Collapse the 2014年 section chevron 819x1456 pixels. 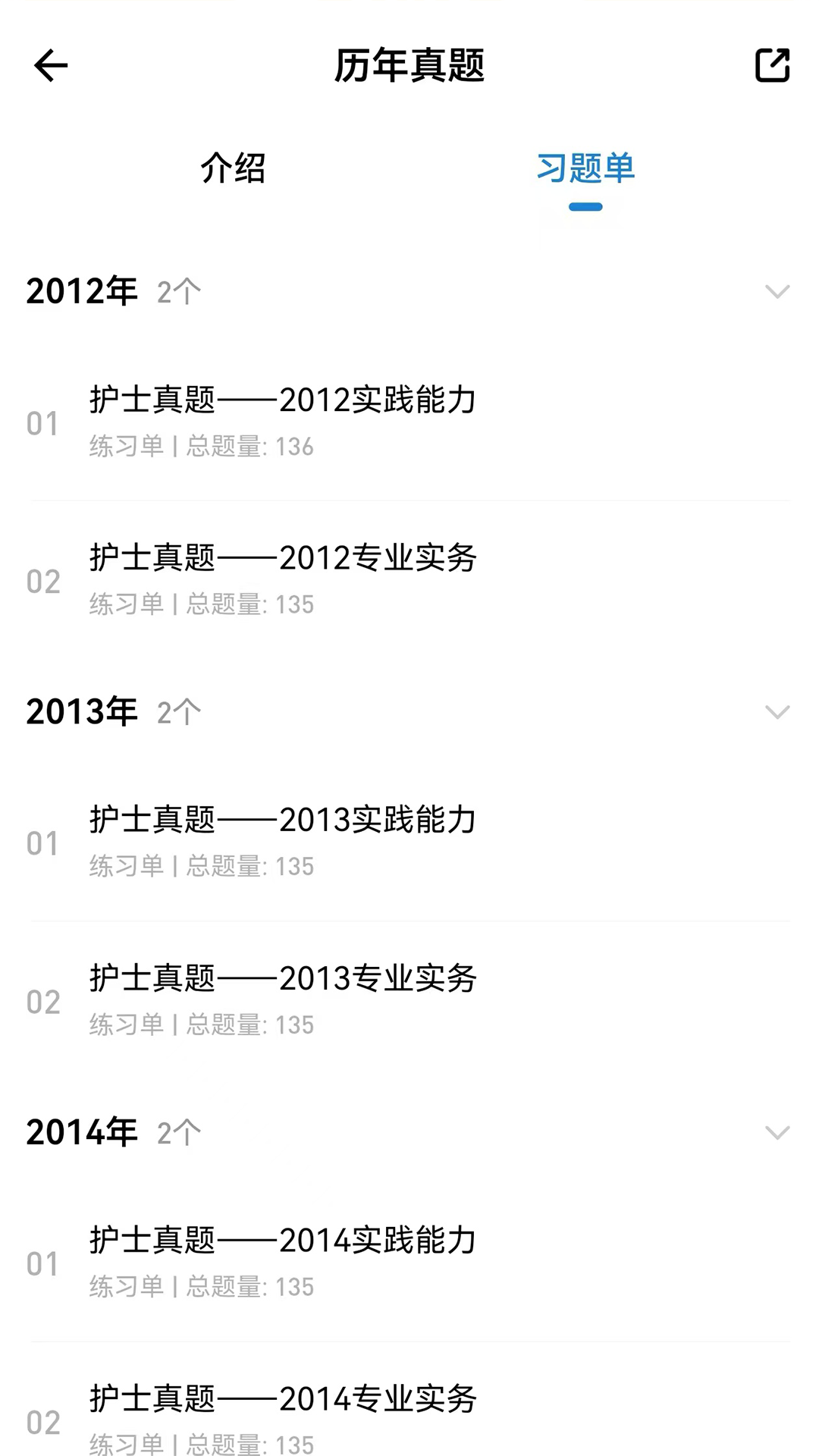pos(778,1133)
